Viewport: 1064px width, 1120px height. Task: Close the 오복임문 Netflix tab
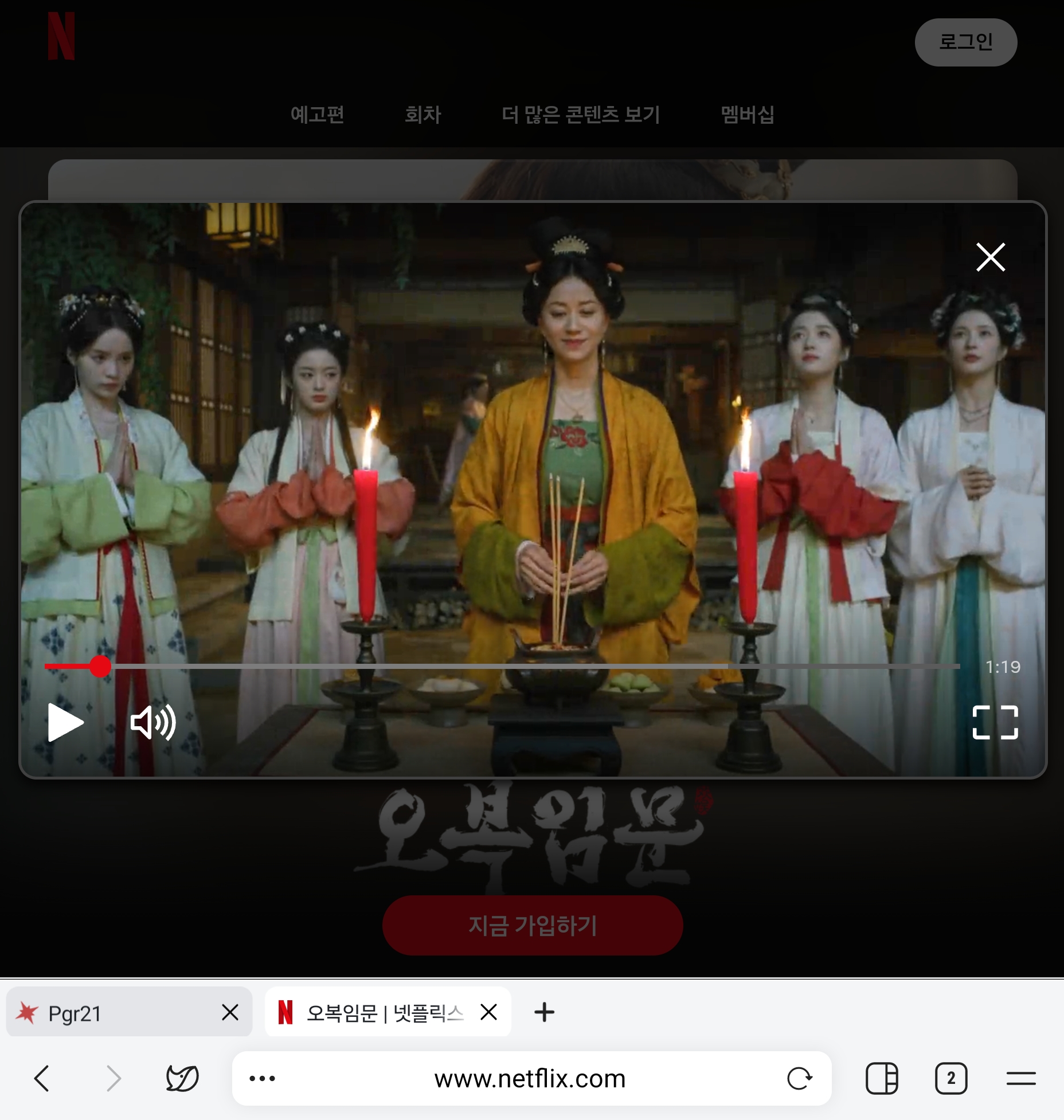coord(488,1012)
